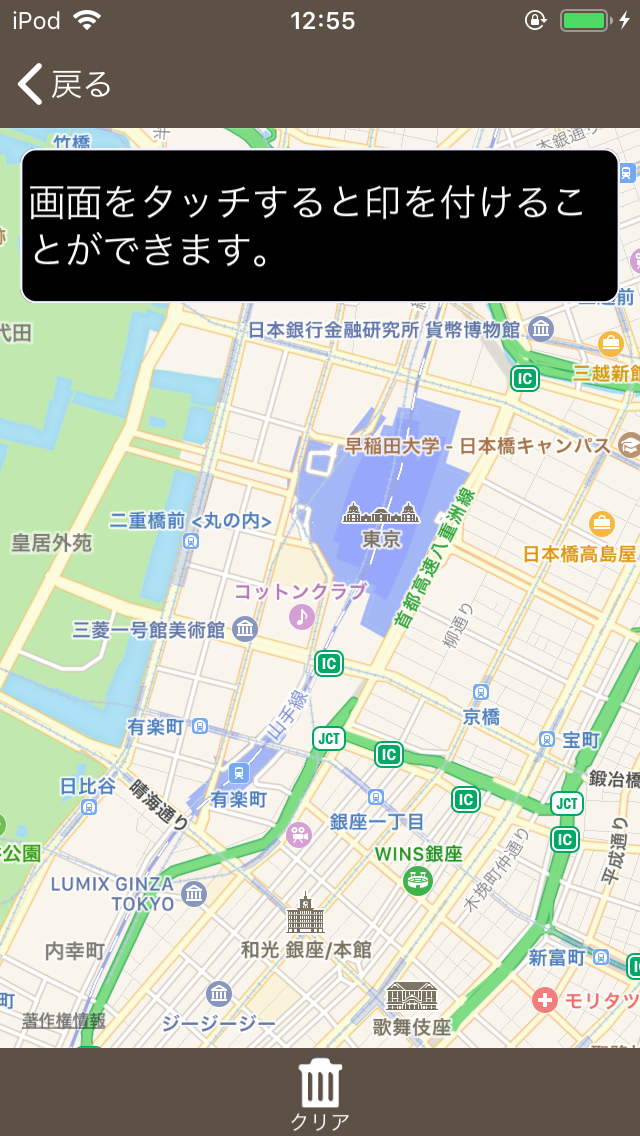Viewport: 640px width, 1136px height.
Task: Tap the クリア trash button
Action: point(320,1093)
